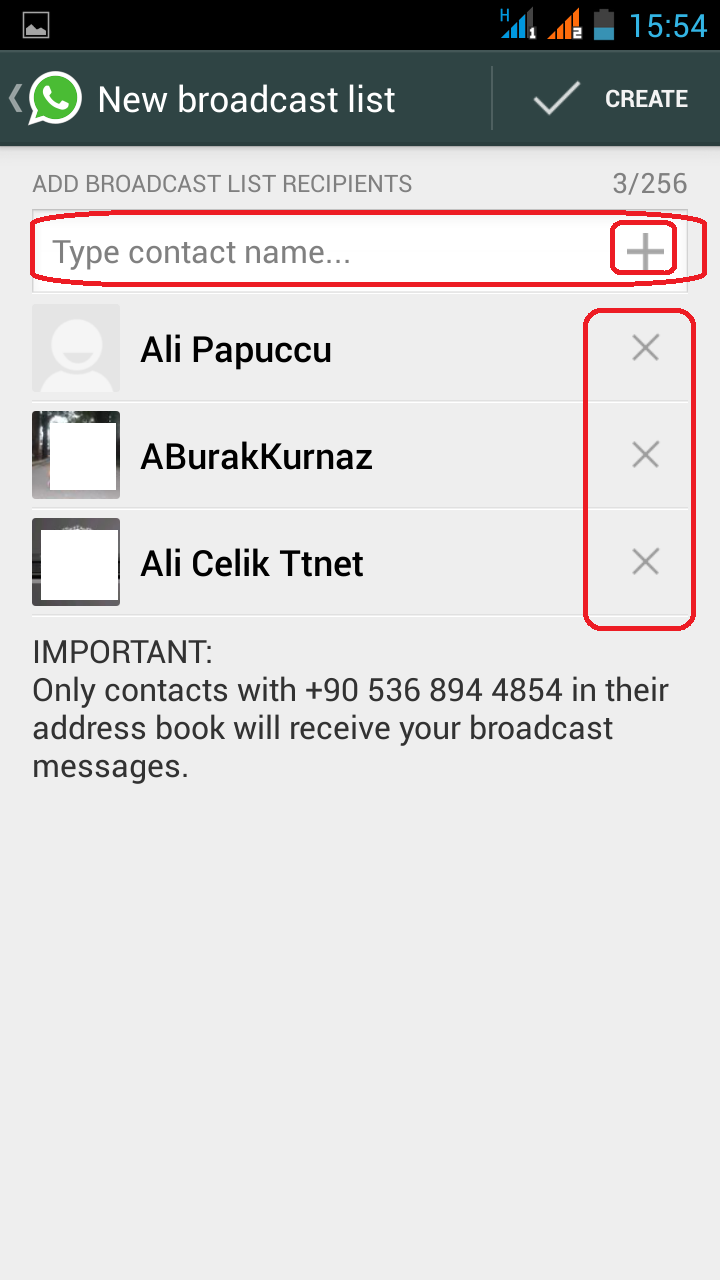
Task: Select the contact Ali Papuccu
Action: point(235,347)
